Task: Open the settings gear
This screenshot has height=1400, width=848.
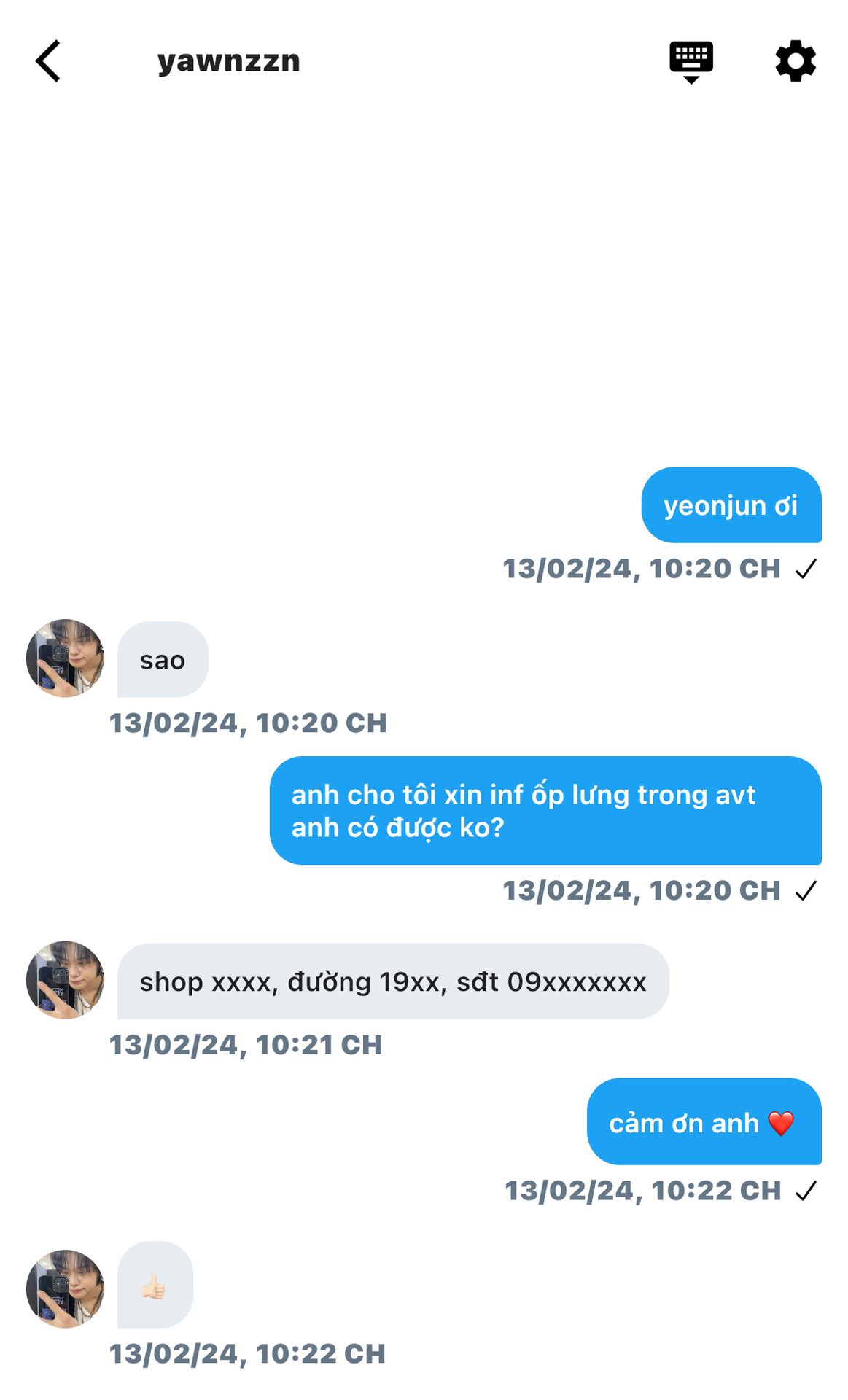Action: [796, 61]
